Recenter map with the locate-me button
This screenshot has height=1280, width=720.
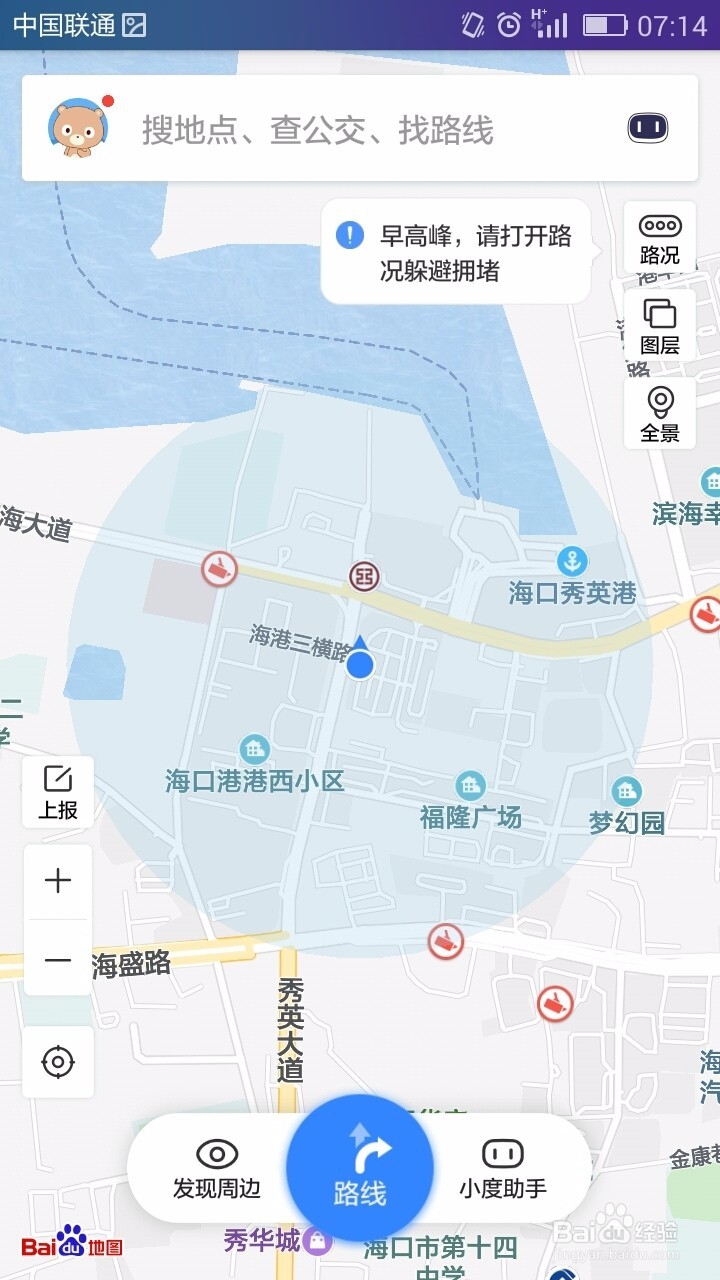click(x=57, y=1061)
